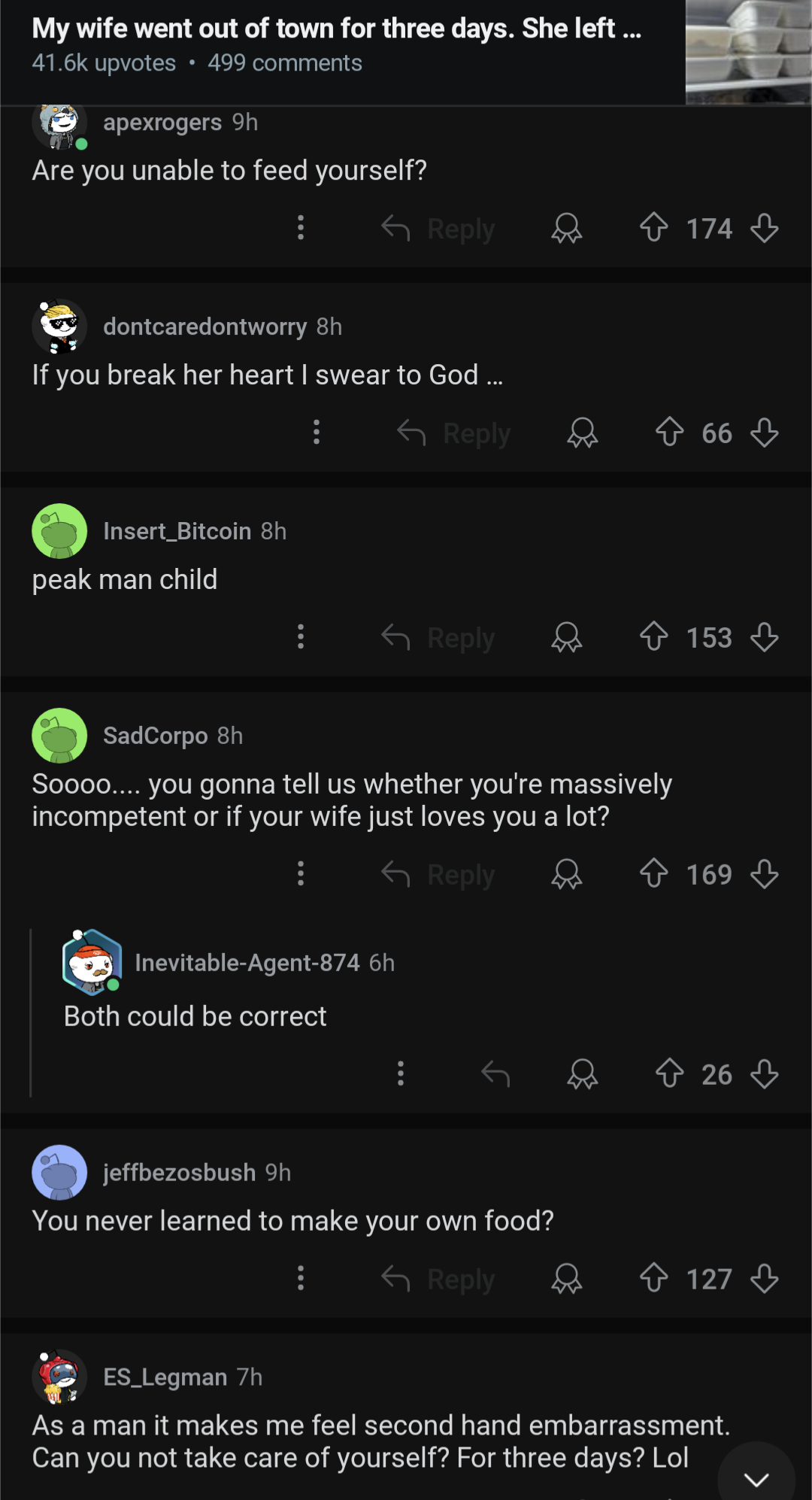Open options menu on SadCorpo's comment

pos(301,873)
